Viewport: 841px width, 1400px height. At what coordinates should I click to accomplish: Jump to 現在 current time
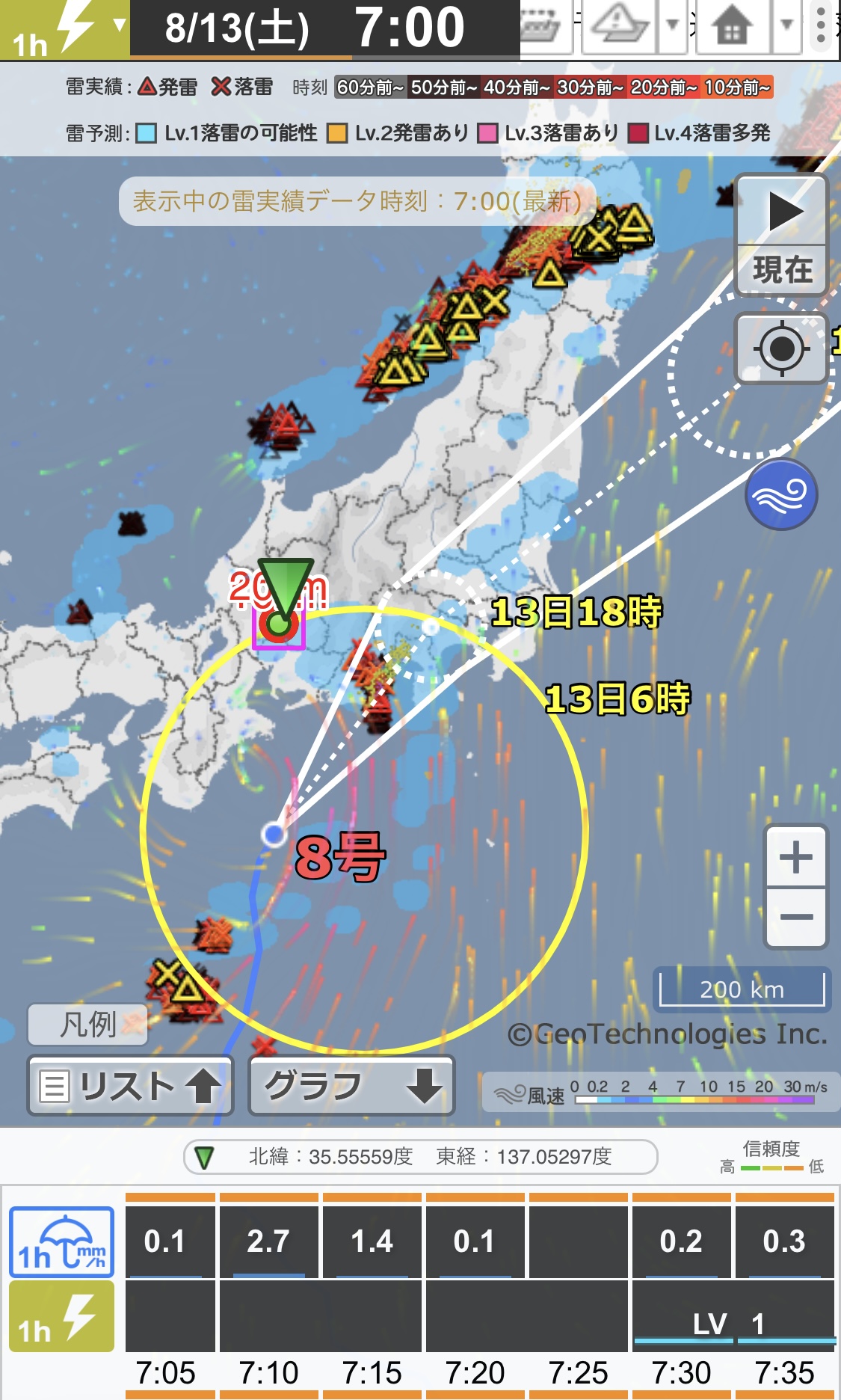coord(782,270)
